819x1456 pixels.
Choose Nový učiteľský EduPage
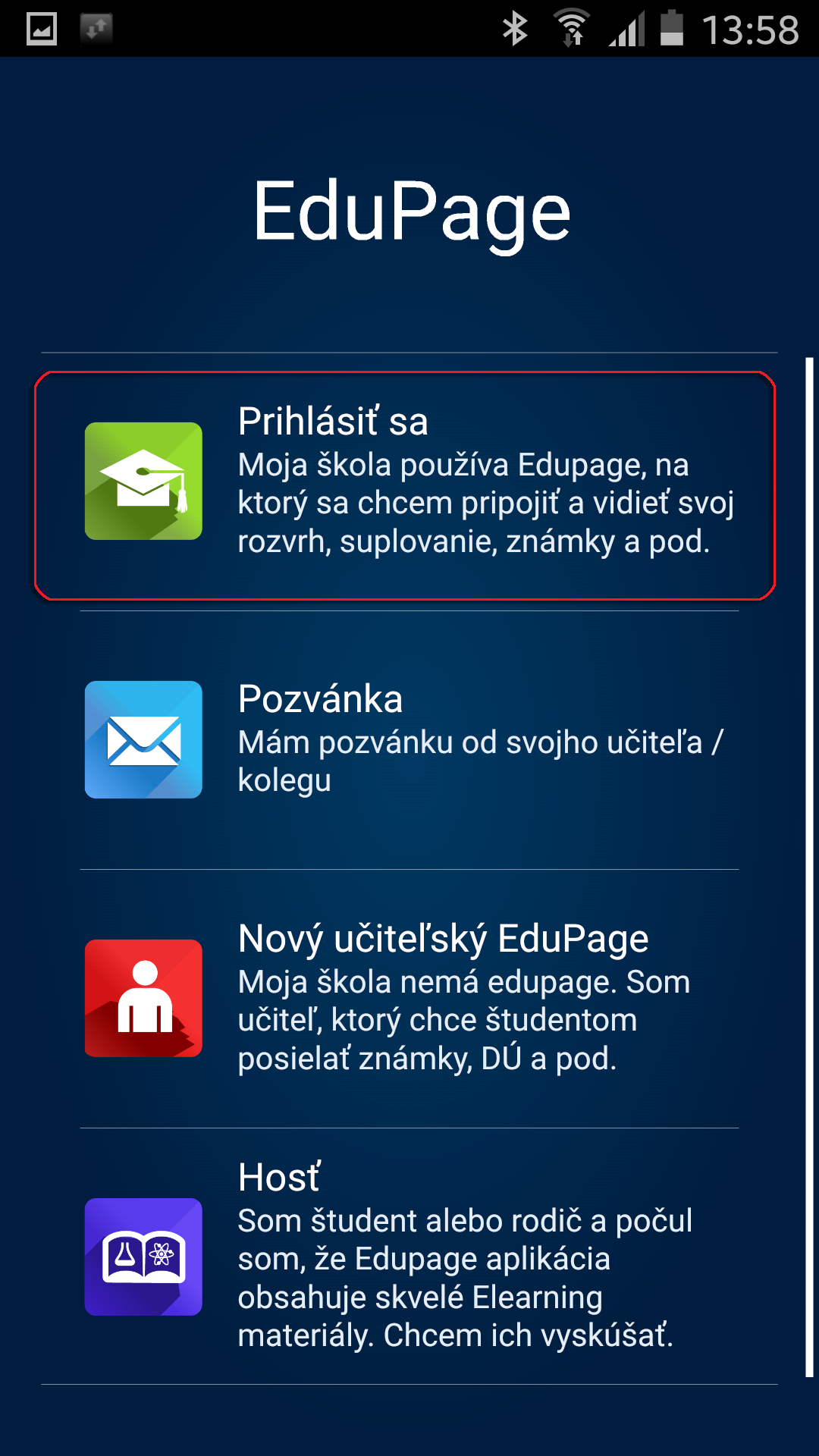pyautogui.click(x=409, y=999)
